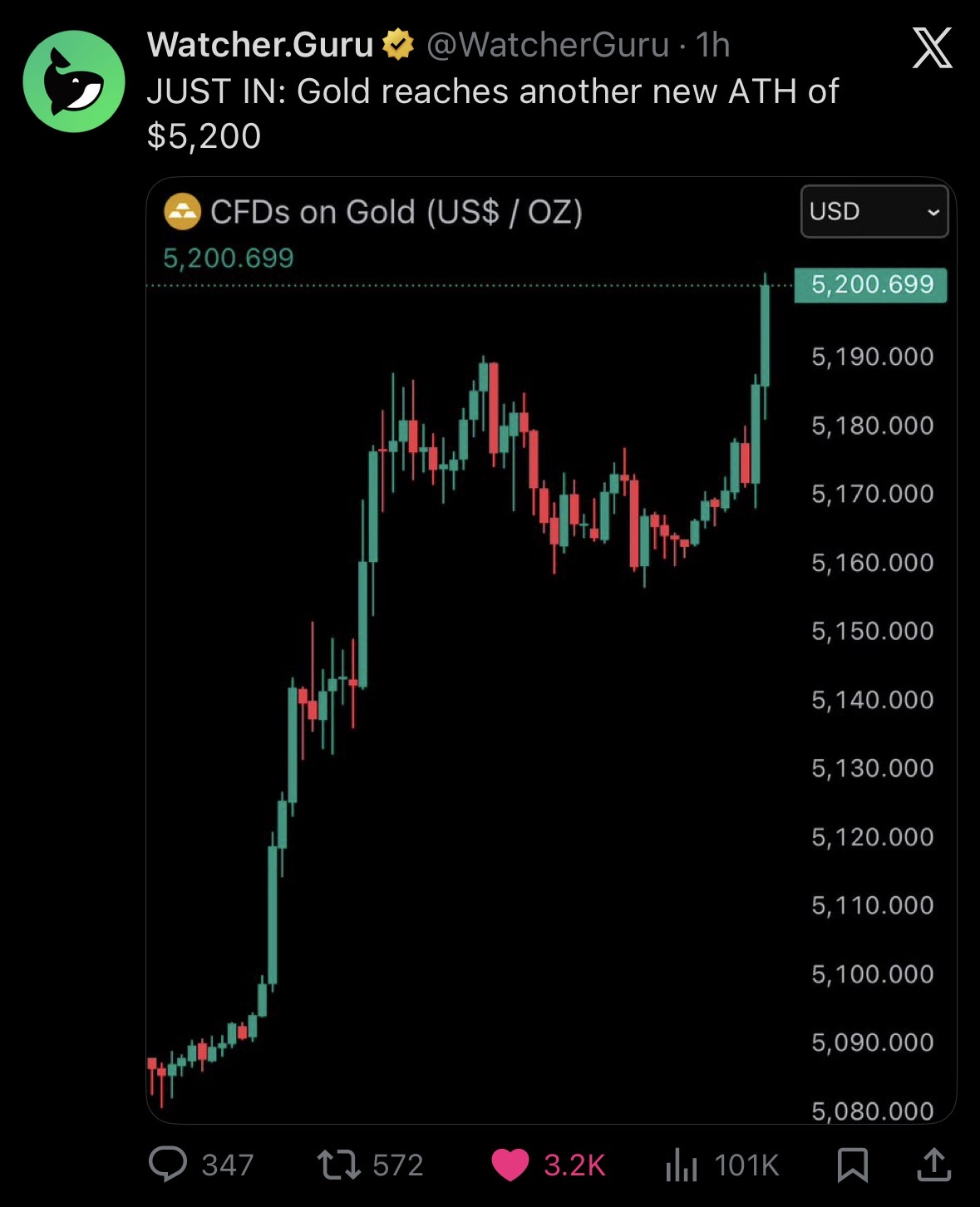Reply to the Watcher.Guru gold post
The image size is (980, 1207).
tap(168, 1164)
